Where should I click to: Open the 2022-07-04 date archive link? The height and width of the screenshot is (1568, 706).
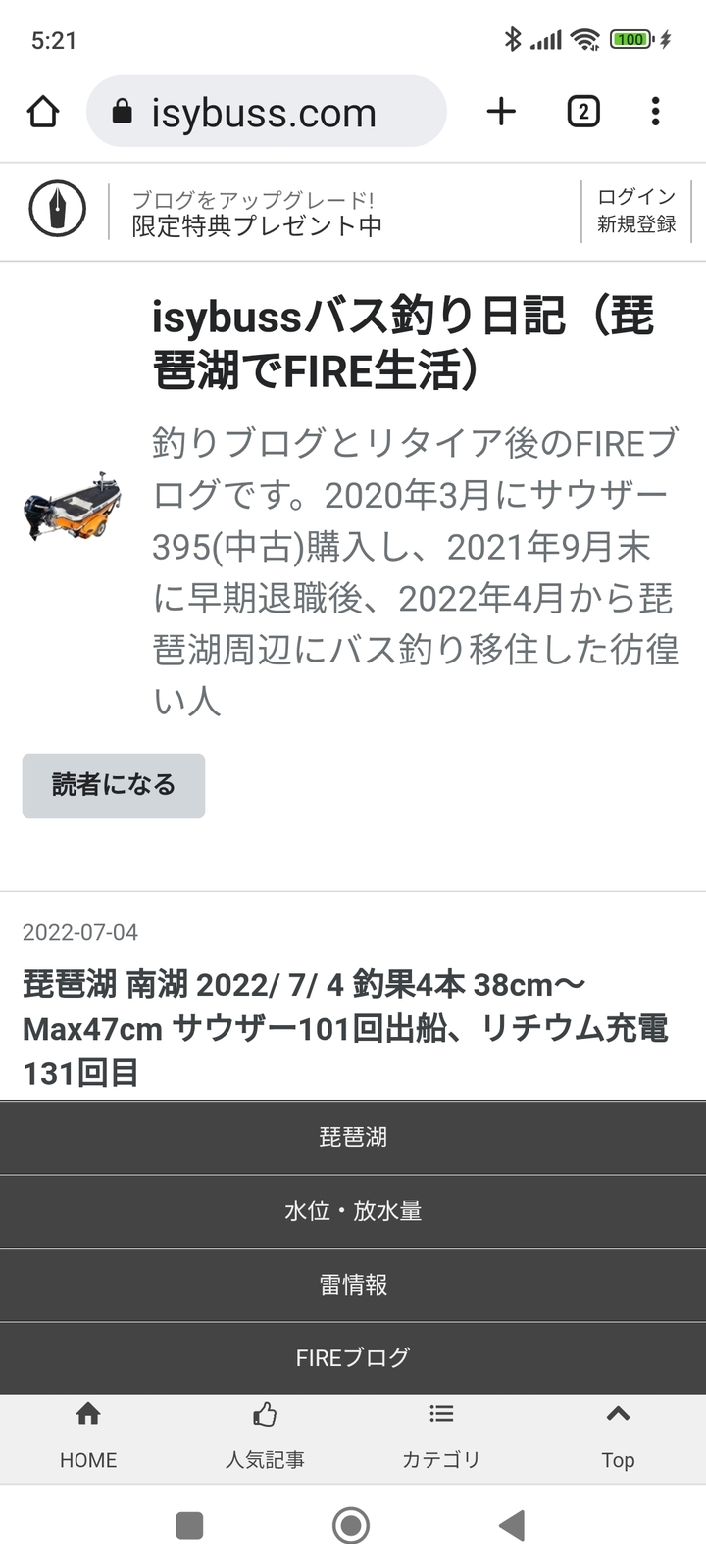(x=80, y=932)
